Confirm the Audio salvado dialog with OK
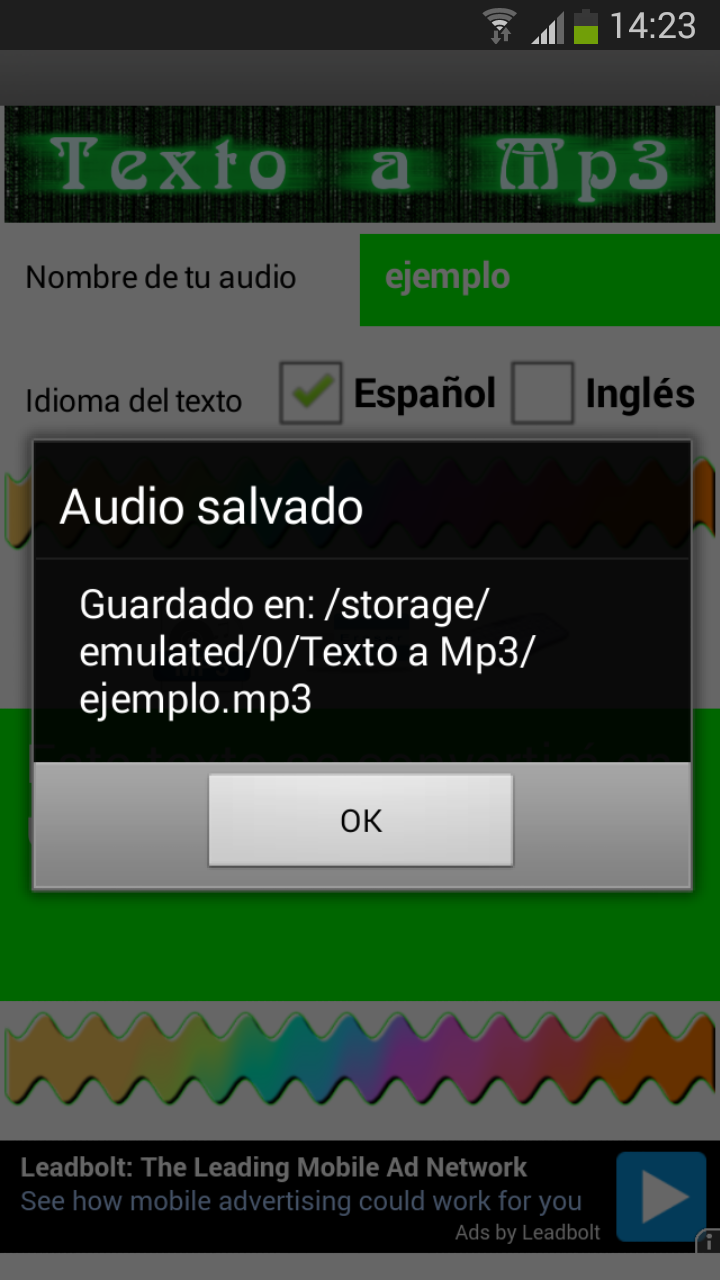Image resolution: width=720 pixels, height=1280 pixels. coord(361,820)
